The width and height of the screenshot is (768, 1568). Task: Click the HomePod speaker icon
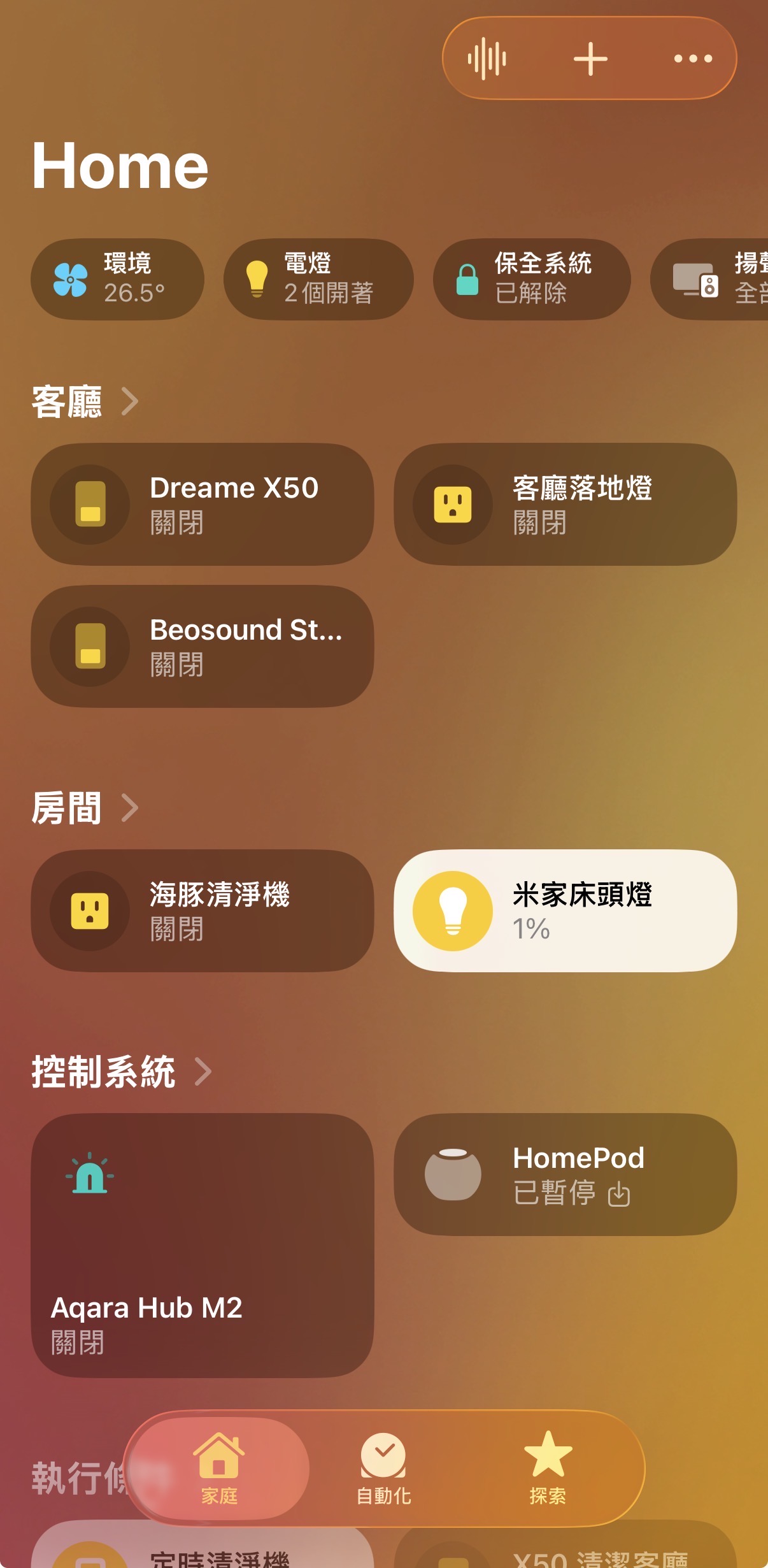click(x=452, y=1174)
